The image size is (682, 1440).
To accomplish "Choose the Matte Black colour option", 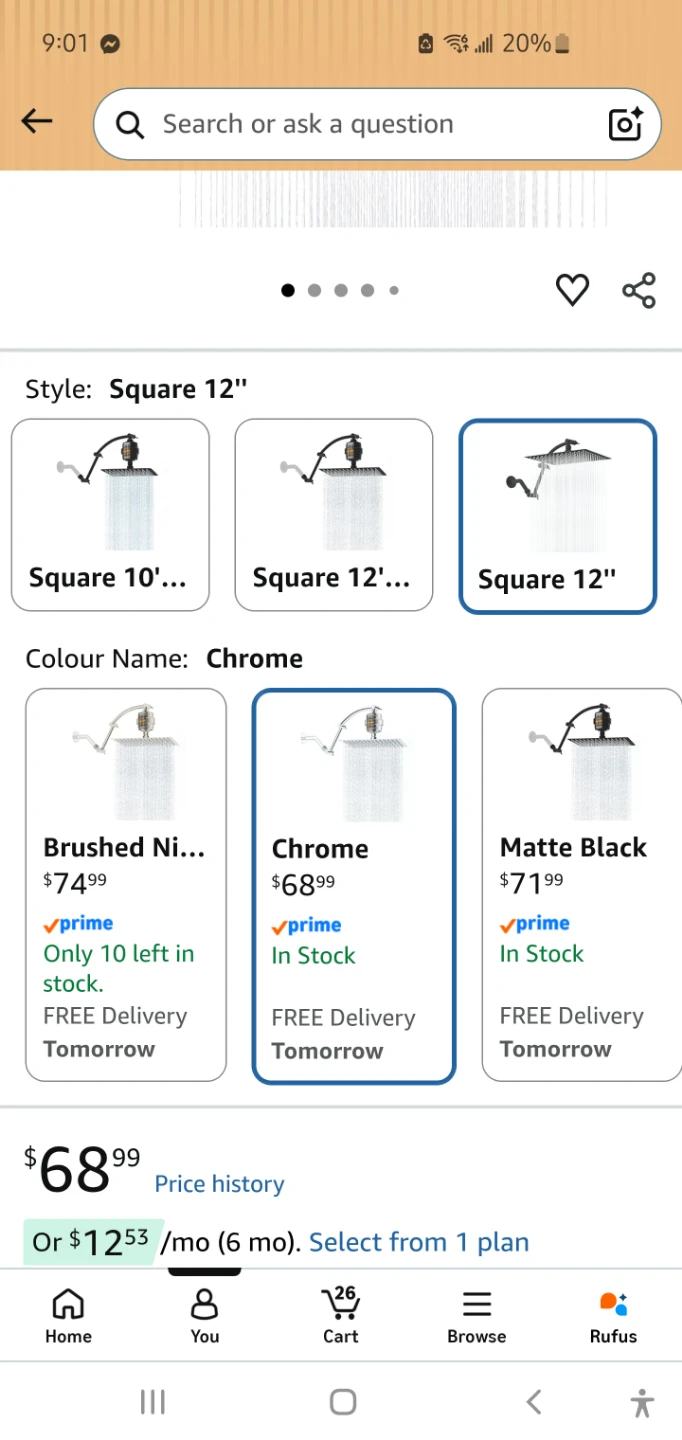I will (582, 885).
